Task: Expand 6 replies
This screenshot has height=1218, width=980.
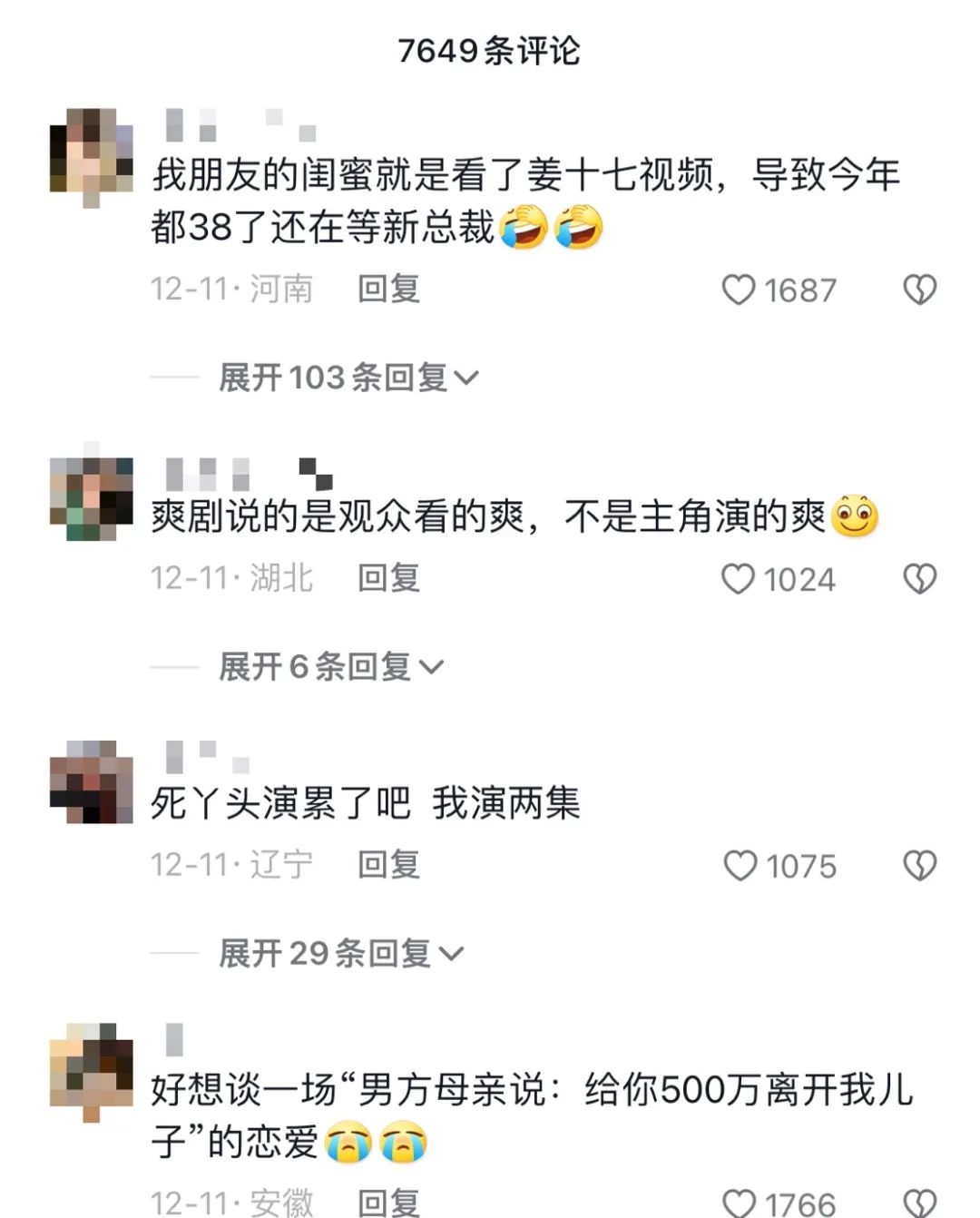Action: click(331, 667)
